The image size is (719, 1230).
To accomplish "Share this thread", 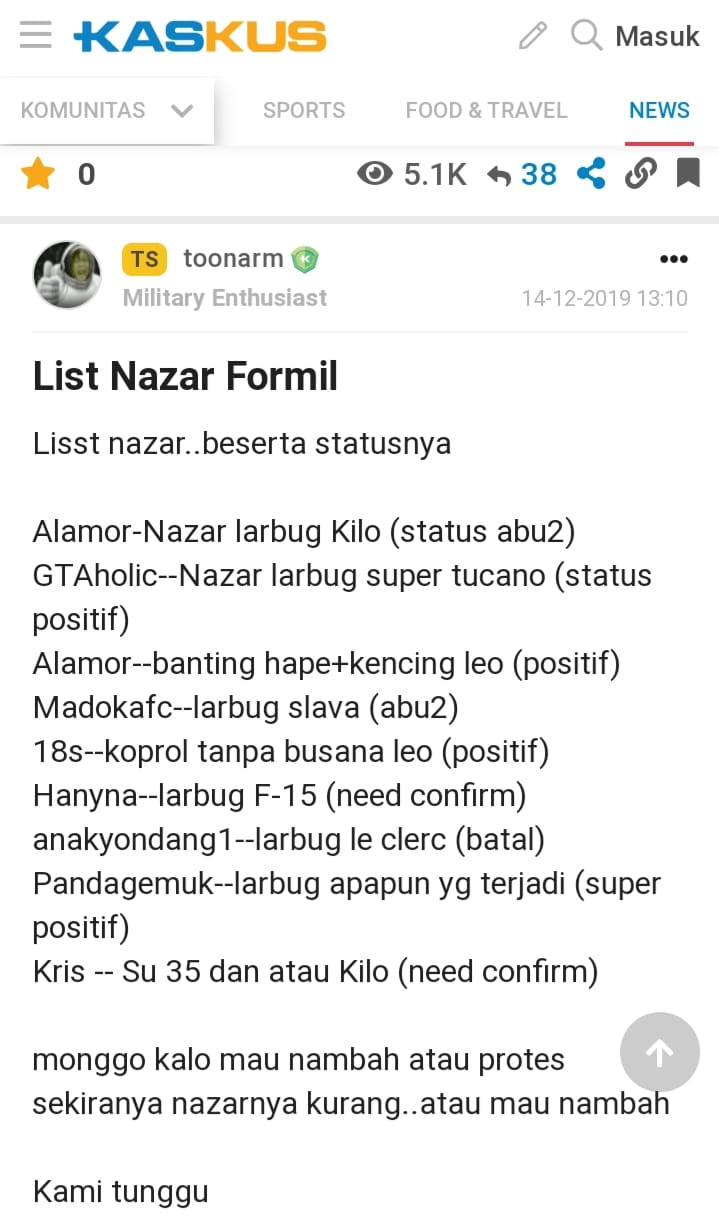I will [591, 175].
